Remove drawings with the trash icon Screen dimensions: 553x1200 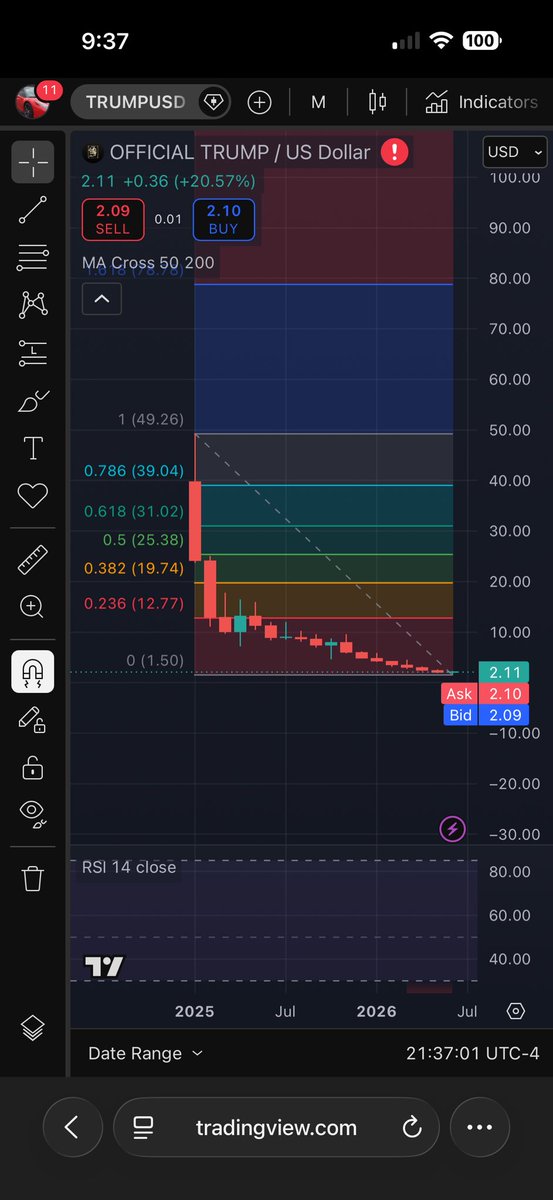(33, 878)
